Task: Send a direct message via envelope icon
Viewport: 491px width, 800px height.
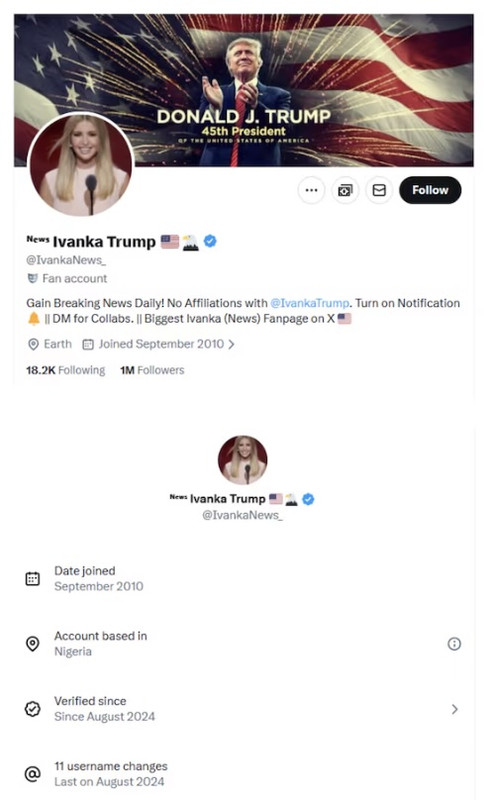Action: 379,190
